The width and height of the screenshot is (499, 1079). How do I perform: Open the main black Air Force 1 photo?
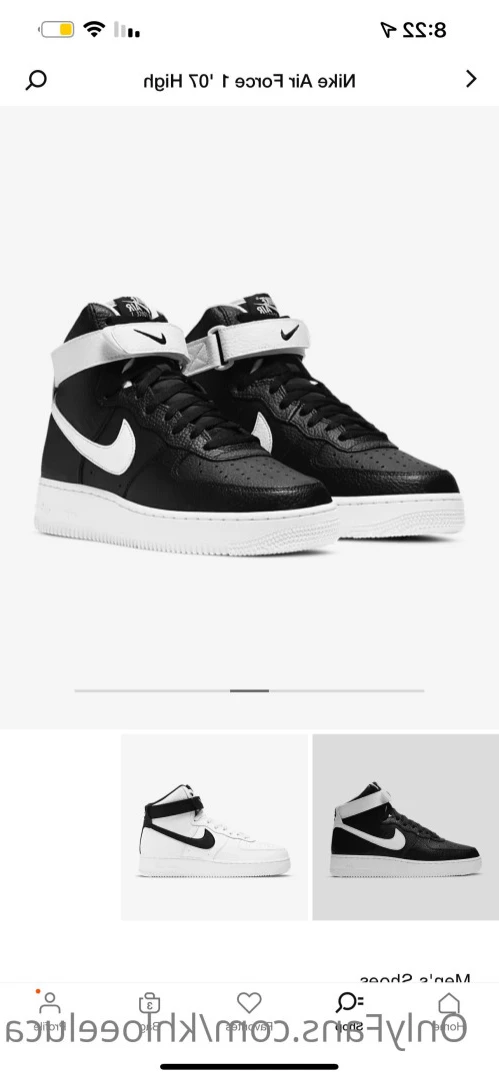tap(249, 417)
